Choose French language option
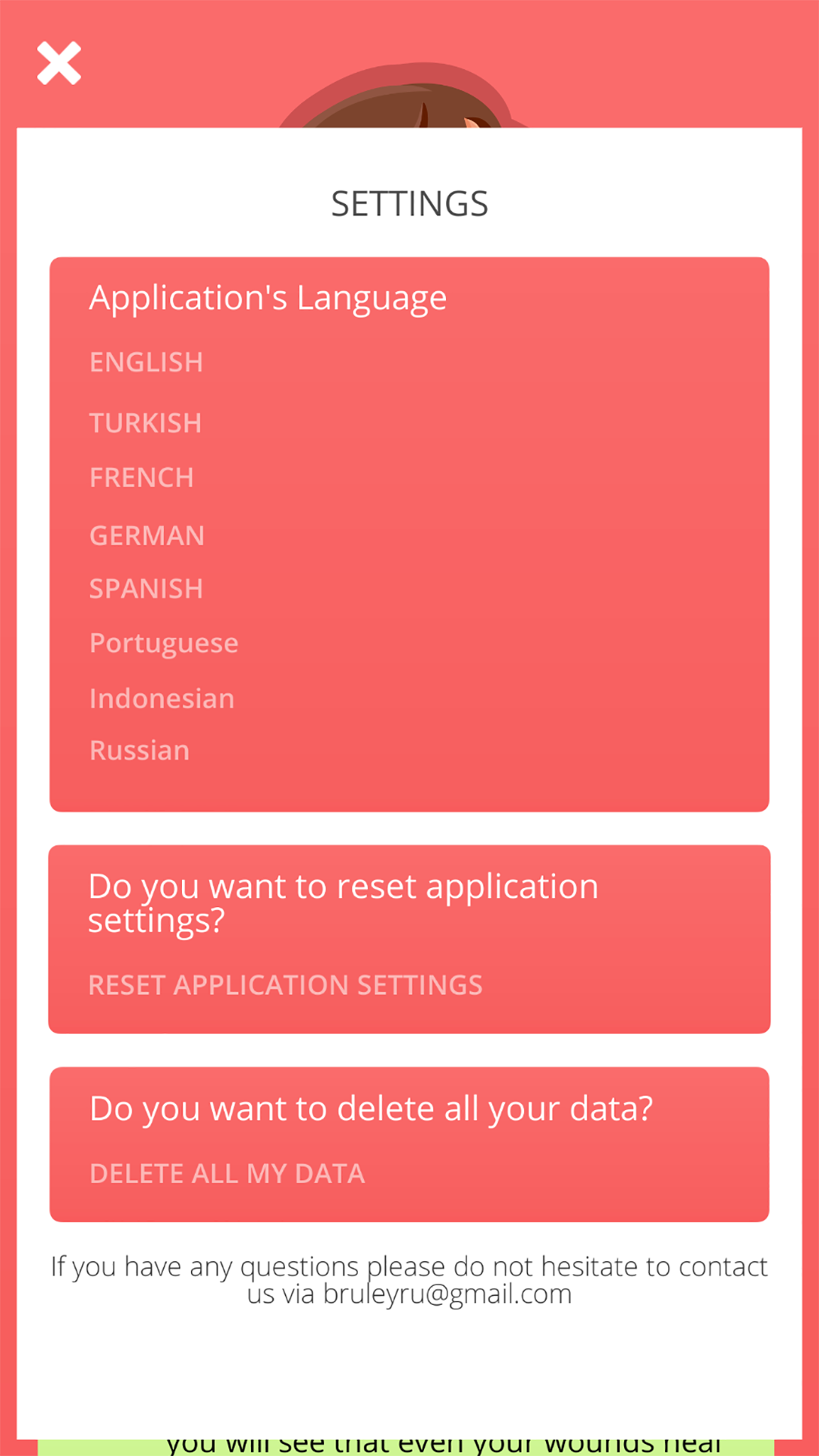 click(x=142, y=478)
